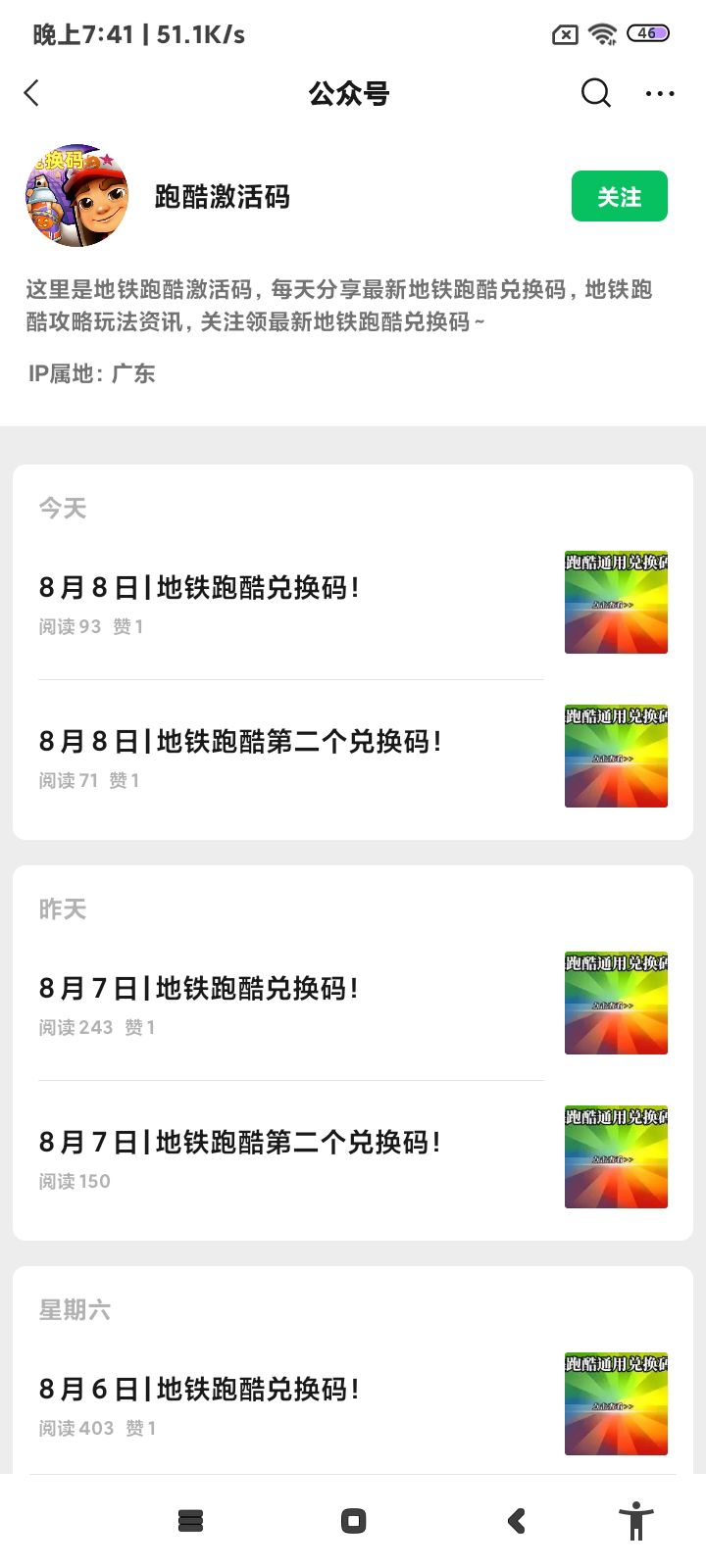Open recent apps from navigation bar
Screen dimensions: 706x1568
[x=190, y=1521]
